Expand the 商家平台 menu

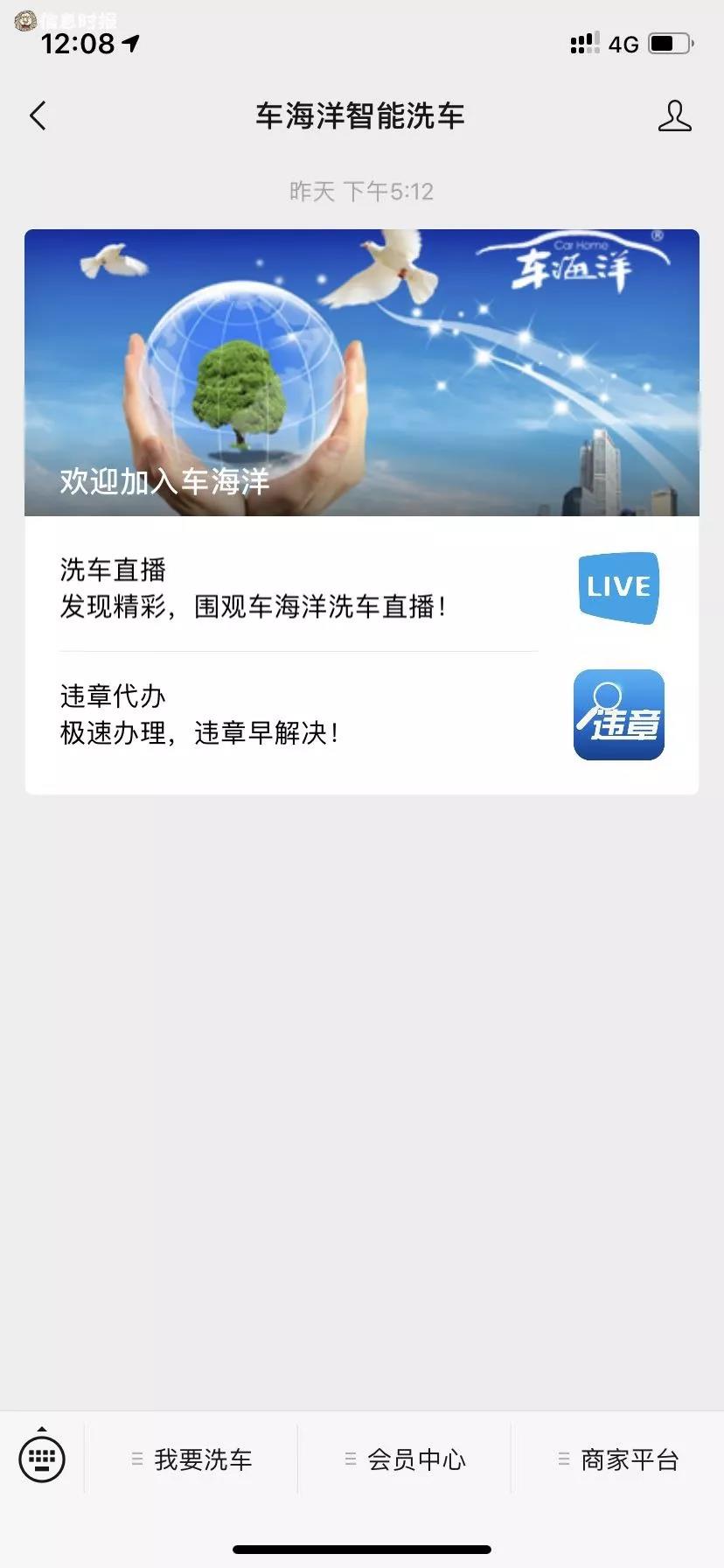(x=619, y=1459)
